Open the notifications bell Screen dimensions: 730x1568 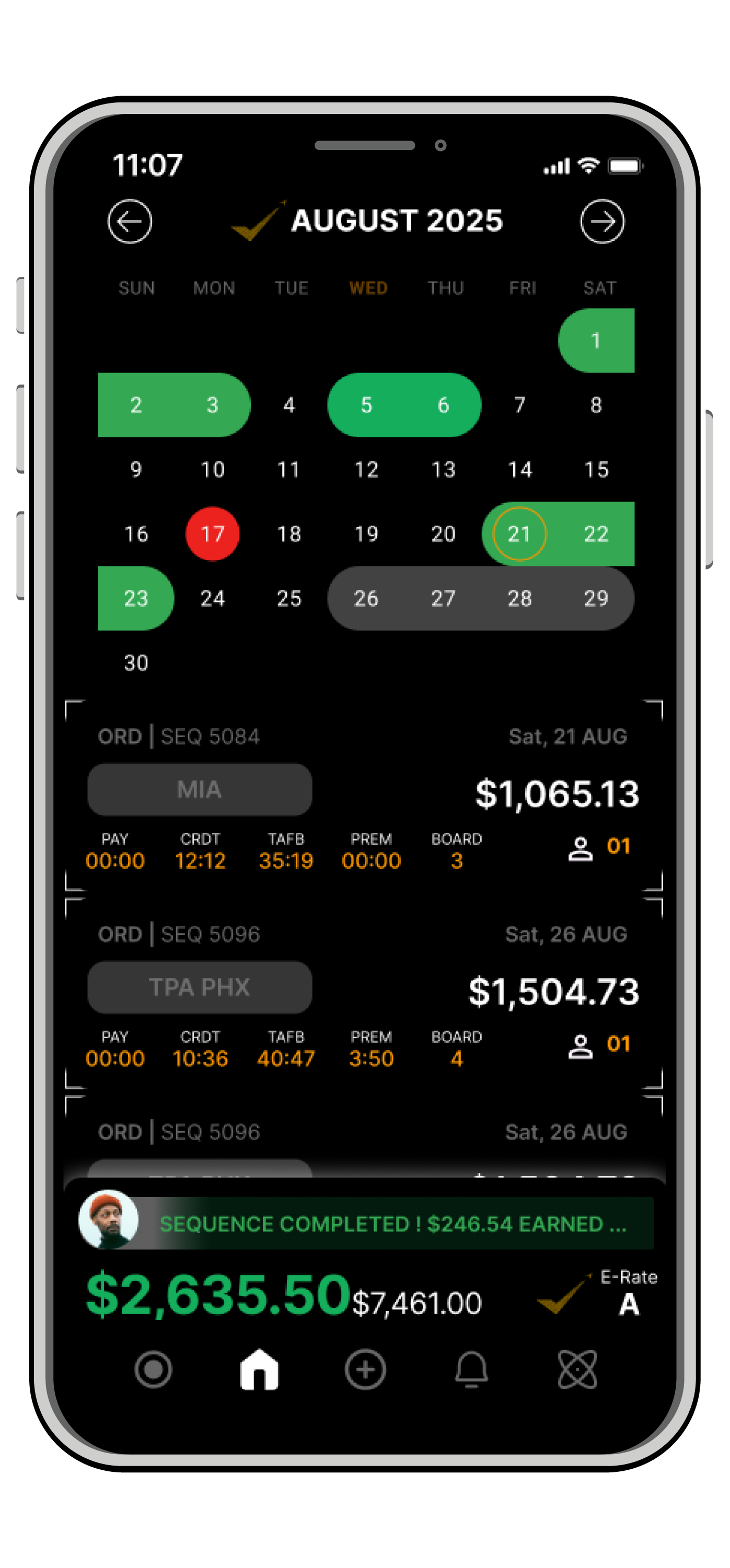point(471,1369)
